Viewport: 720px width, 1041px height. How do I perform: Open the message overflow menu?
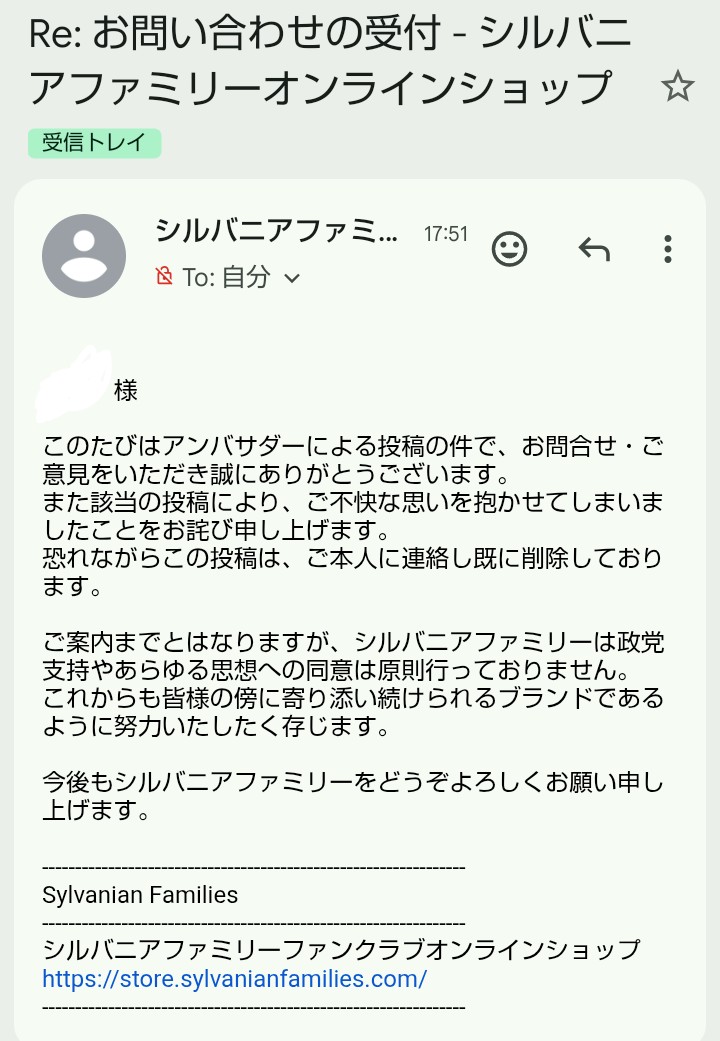(668, 249)
